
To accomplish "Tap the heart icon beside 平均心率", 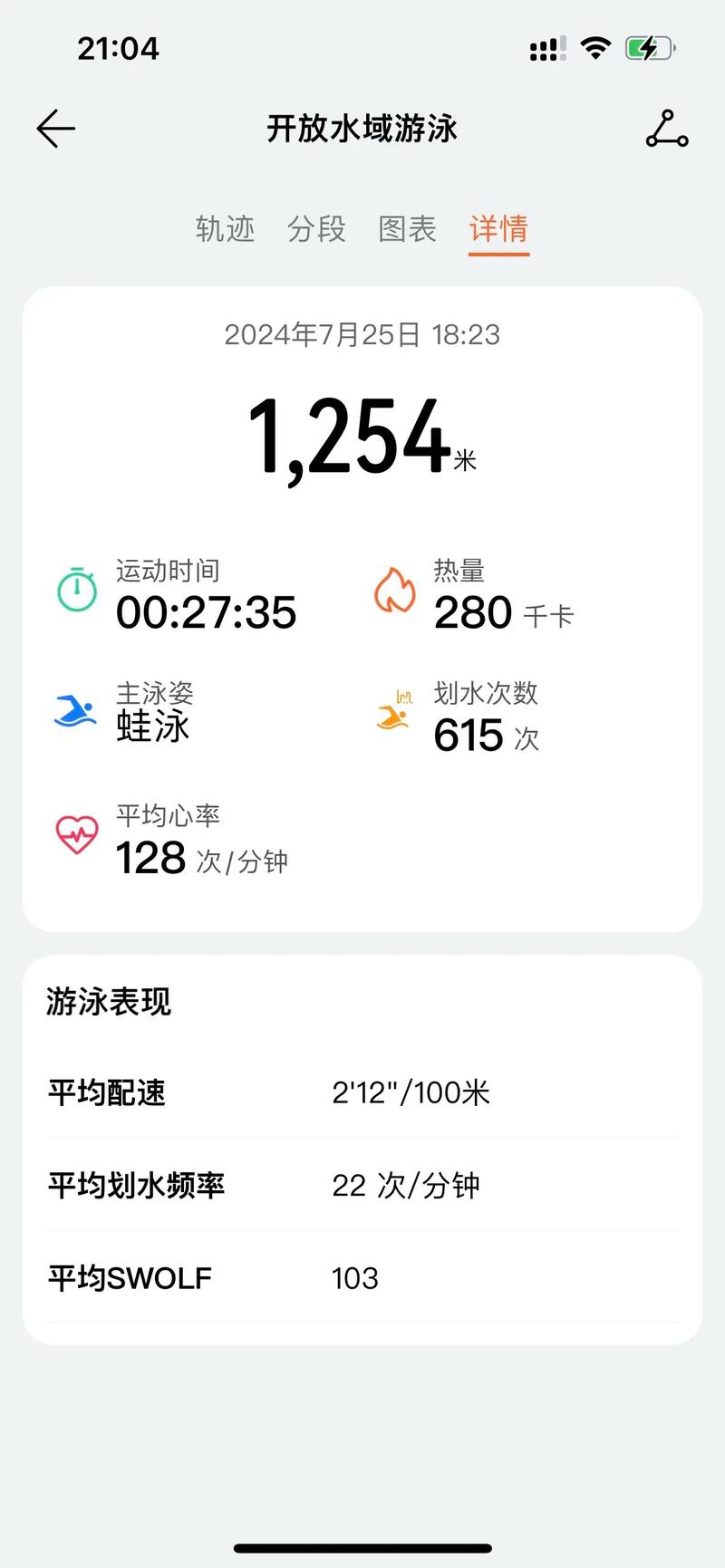I will point(77,835).
